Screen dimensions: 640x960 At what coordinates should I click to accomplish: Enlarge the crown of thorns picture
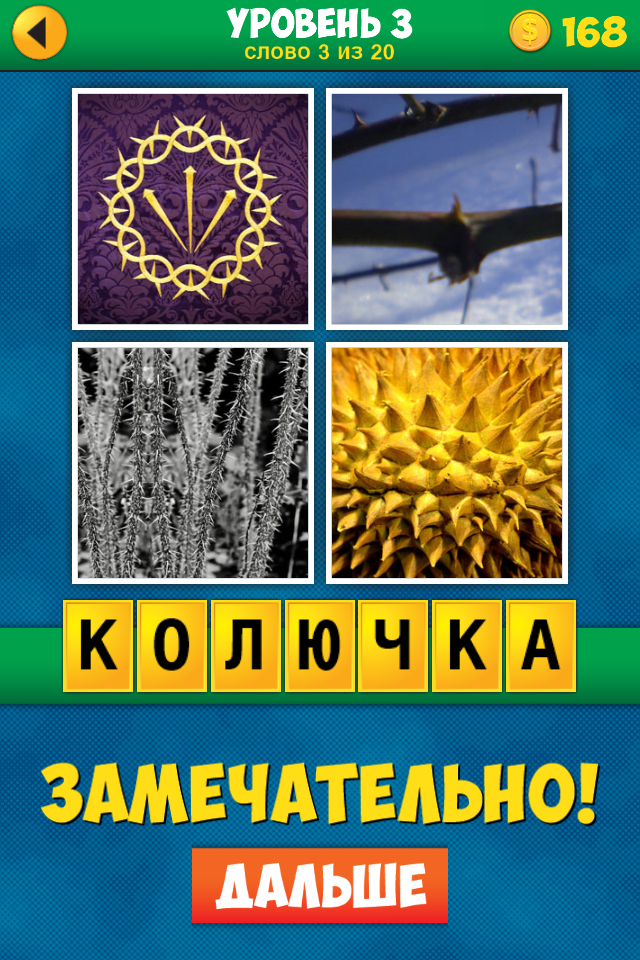(192, 209)
